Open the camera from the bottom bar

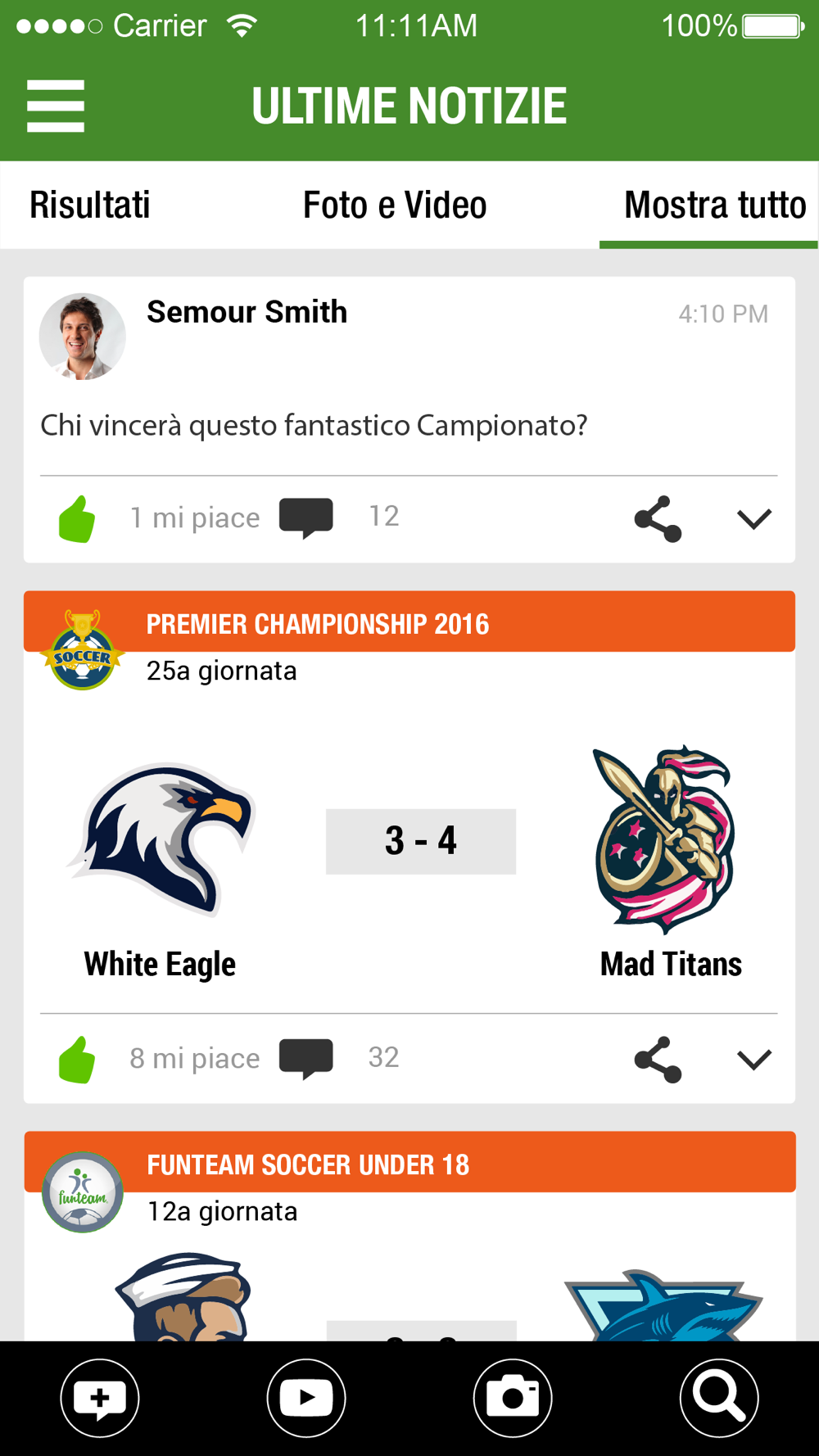(x=513, y=1398)
